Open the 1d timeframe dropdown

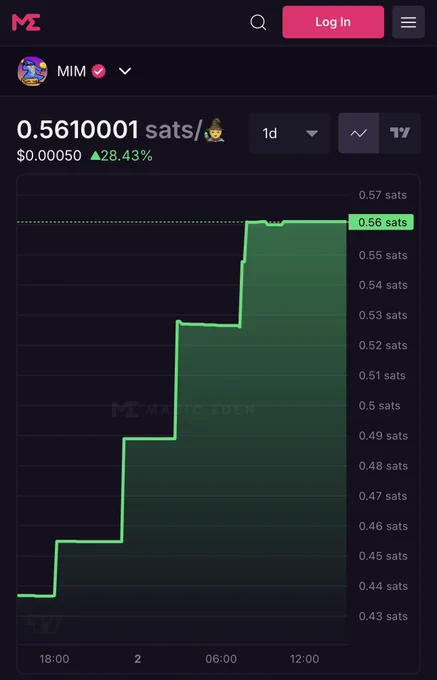tap(290, 133)
